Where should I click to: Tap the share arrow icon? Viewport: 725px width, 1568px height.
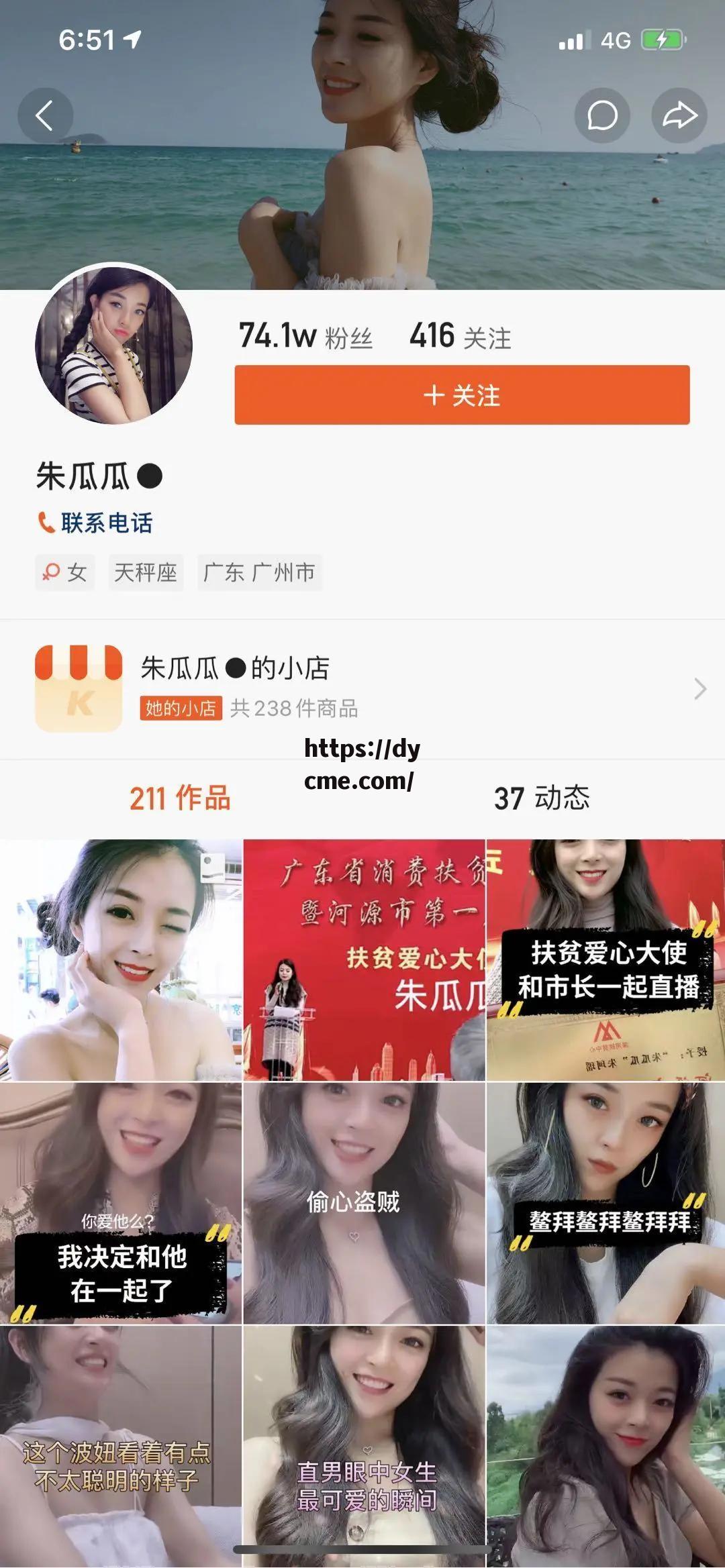coord(678,114)
